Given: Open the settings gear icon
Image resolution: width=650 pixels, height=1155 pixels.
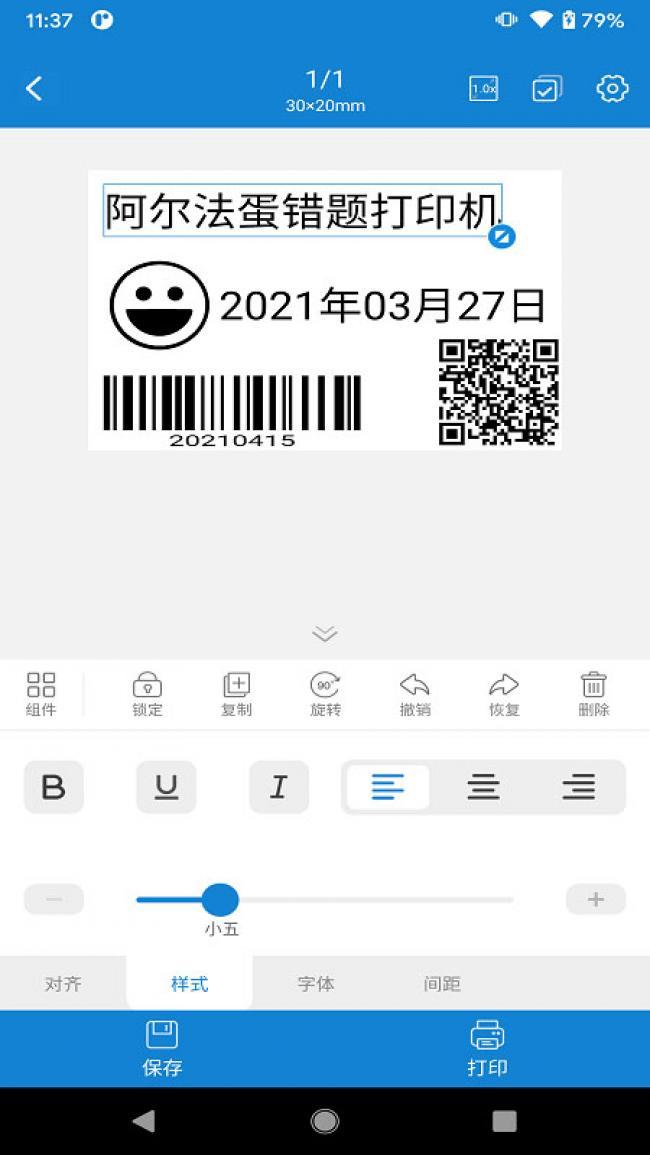Looking at the screenshot, I should click(x=612, y=89).
